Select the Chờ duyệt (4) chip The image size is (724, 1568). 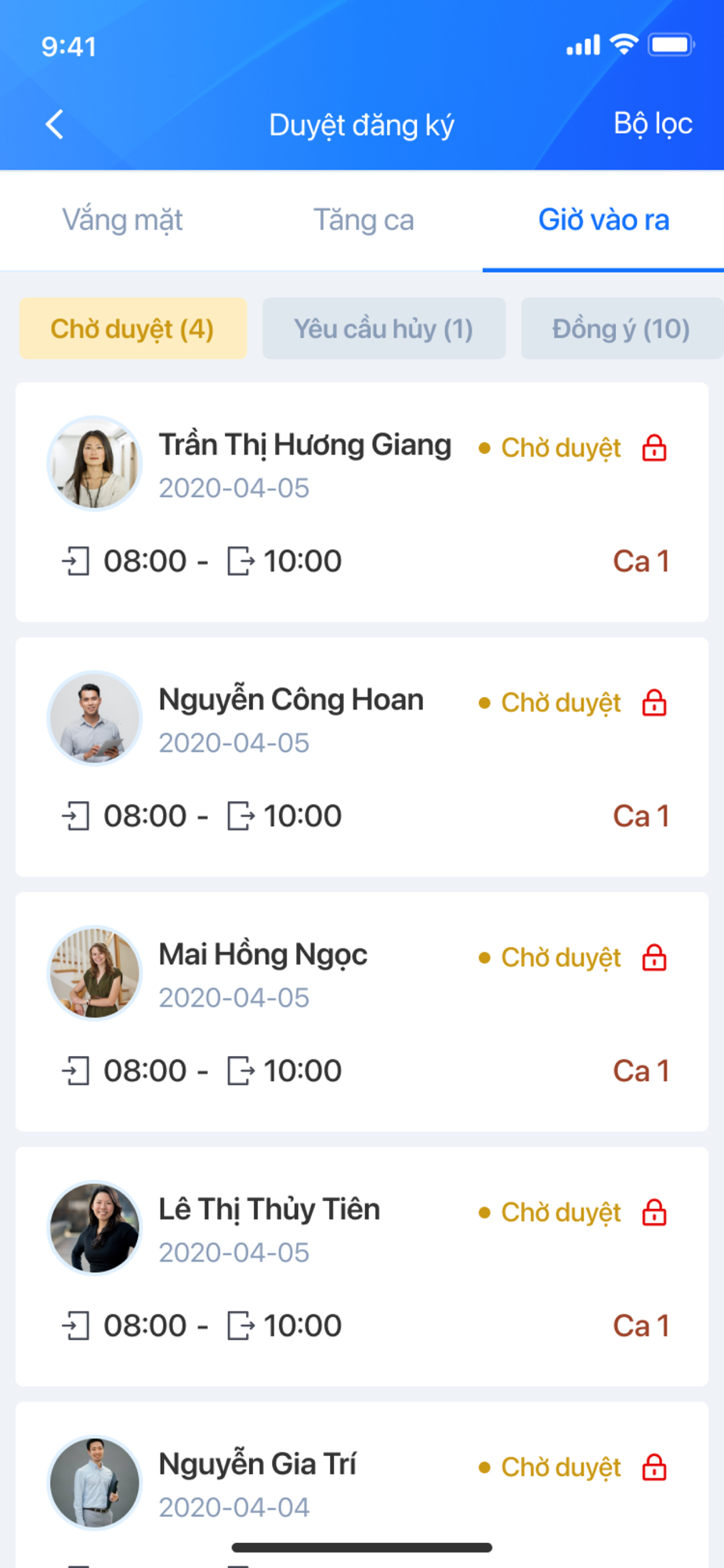(x=133, y=328)
